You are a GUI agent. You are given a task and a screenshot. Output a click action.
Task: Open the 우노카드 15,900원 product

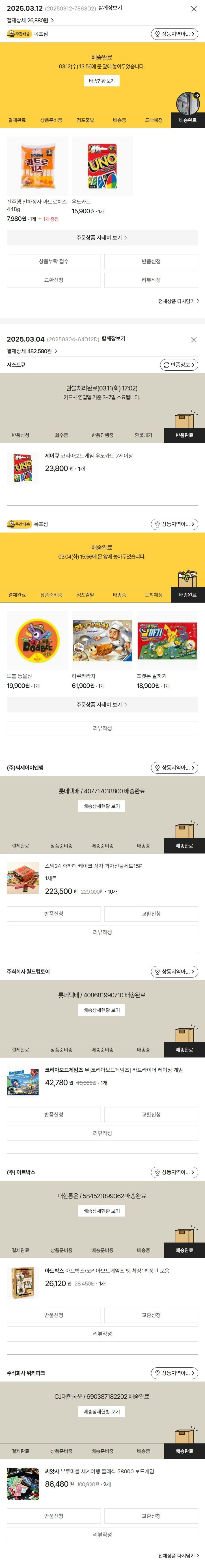[102, 165]
